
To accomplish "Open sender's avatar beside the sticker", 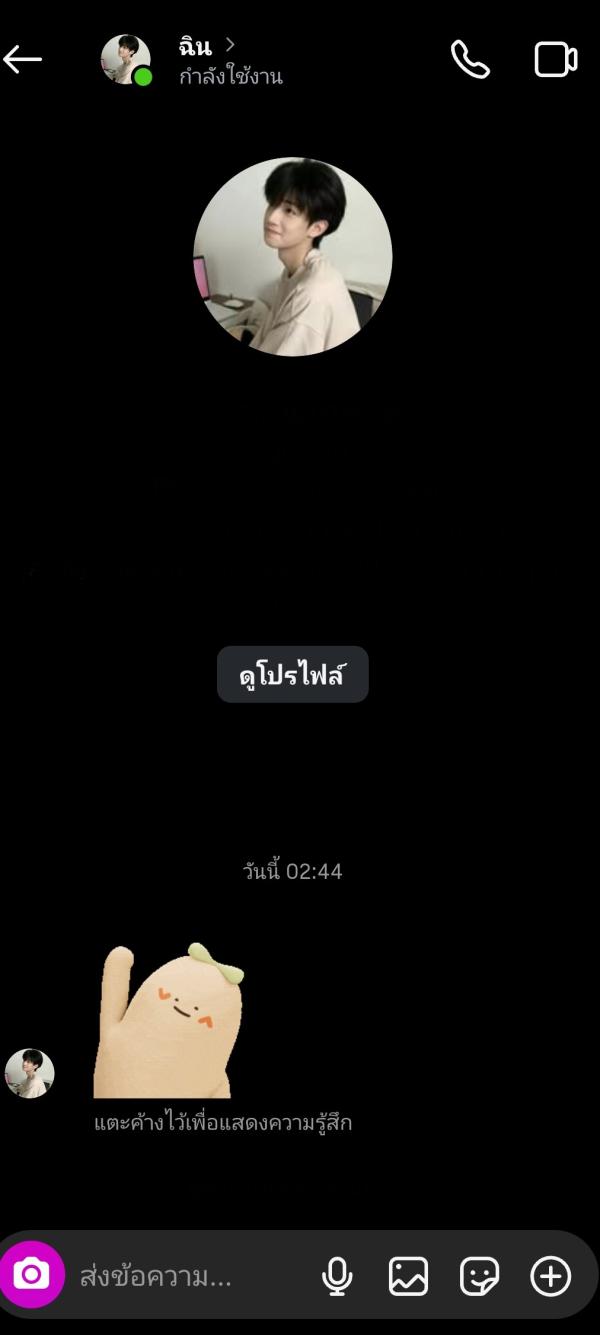I will (x=30, y=1073).
